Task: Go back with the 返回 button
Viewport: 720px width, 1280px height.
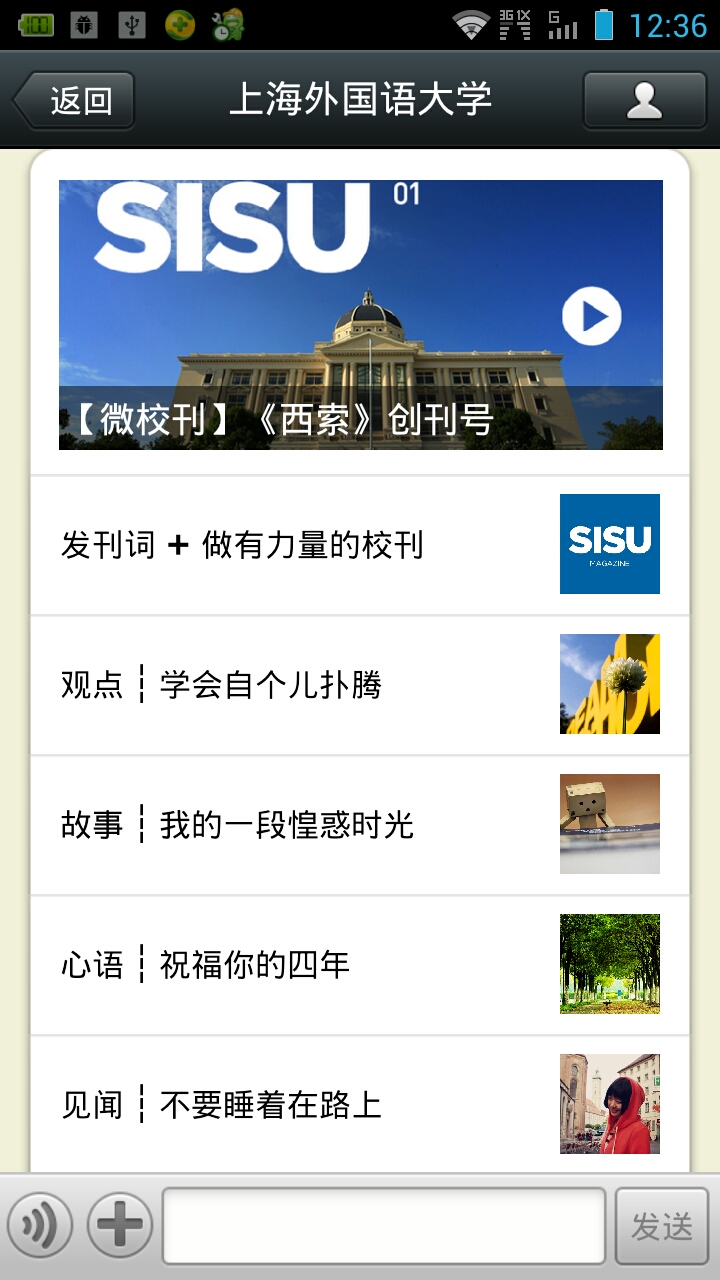Action: [x=75, y=101]
